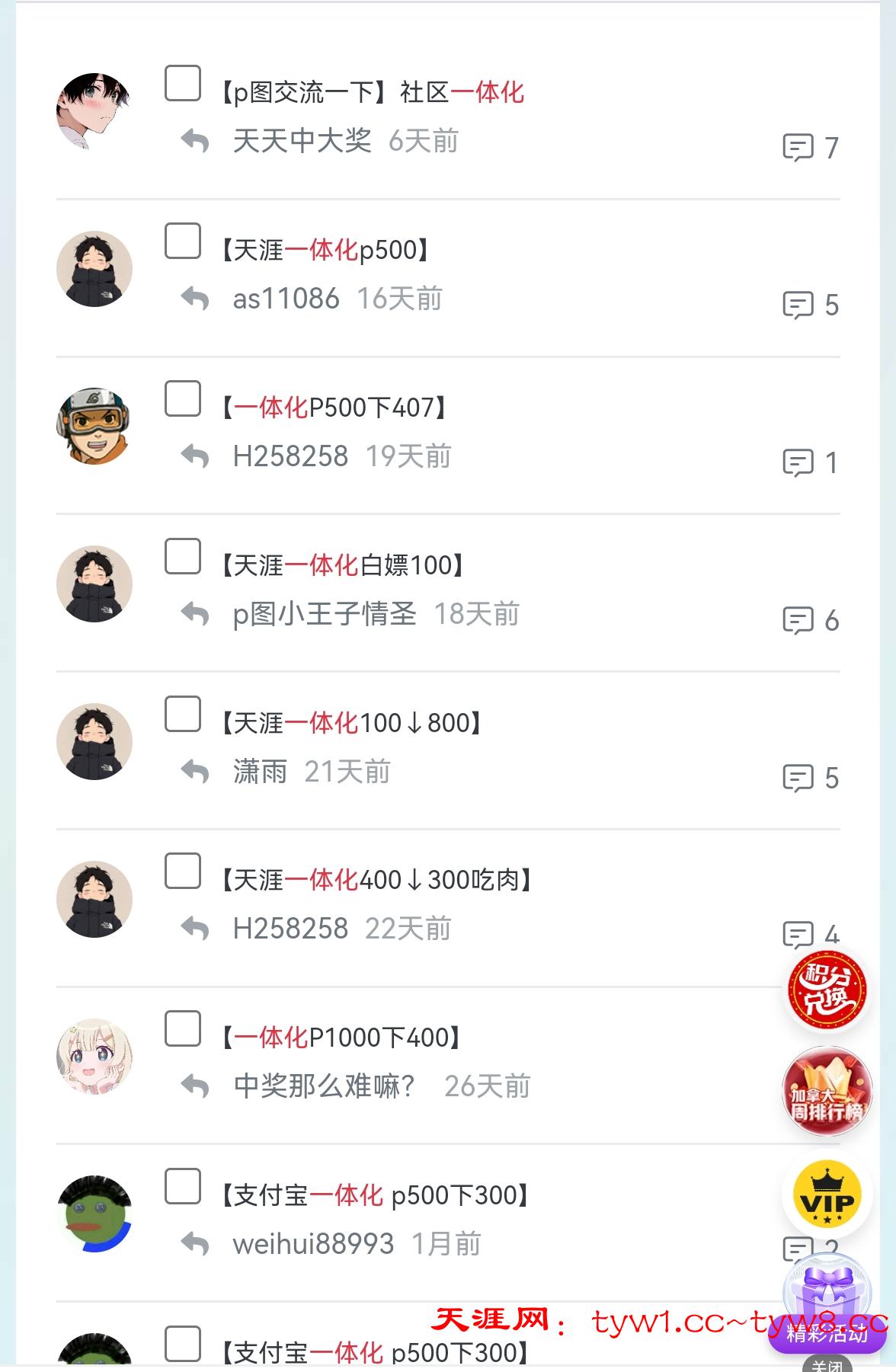Open the 积分兑换 floating button

click(x=827, y=990)
